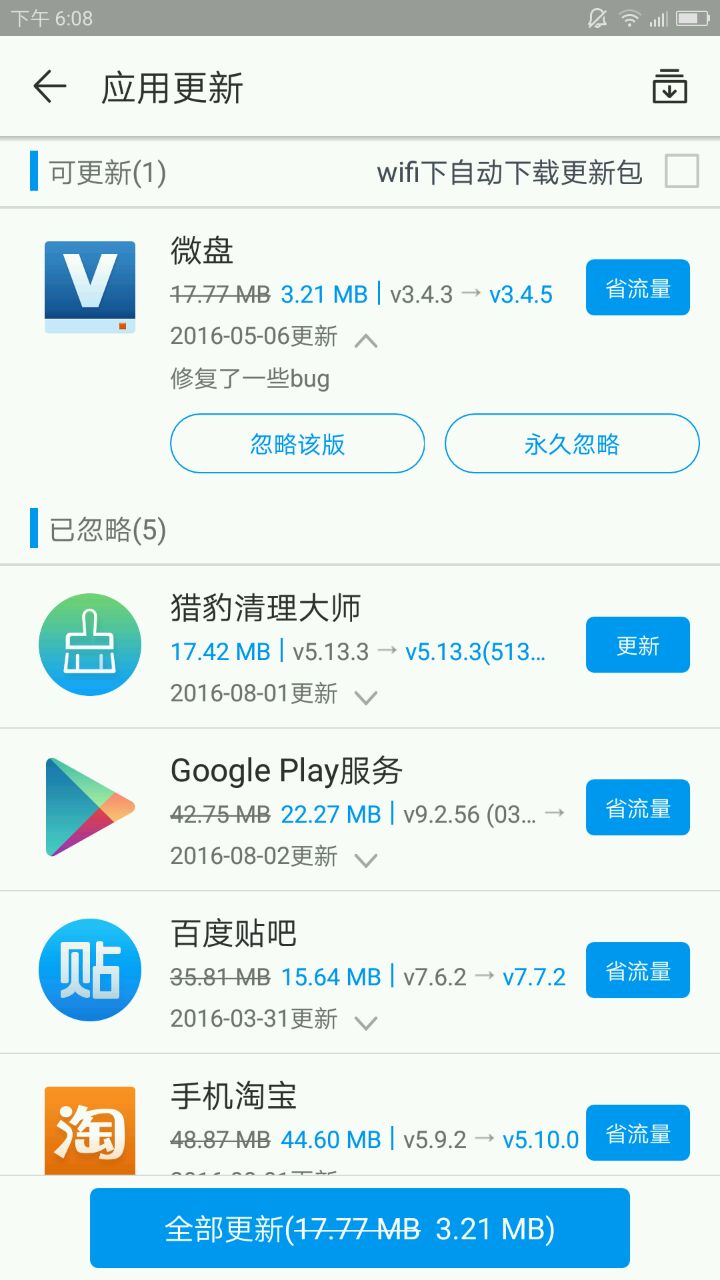
Task: Update 猎豹清理大师 with the 更新 button
Action: [637, 645]
